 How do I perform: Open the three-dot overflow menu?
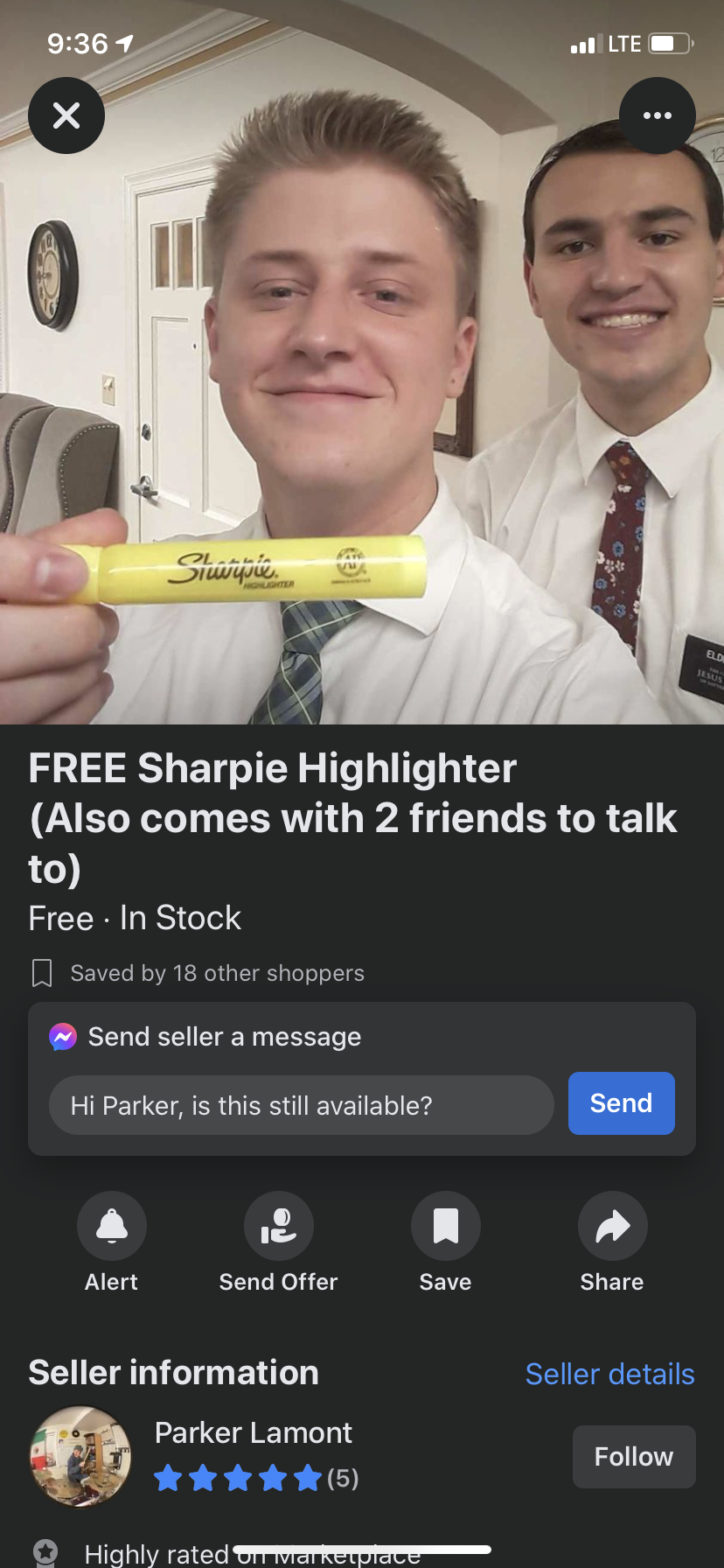(x=658, y=115)
